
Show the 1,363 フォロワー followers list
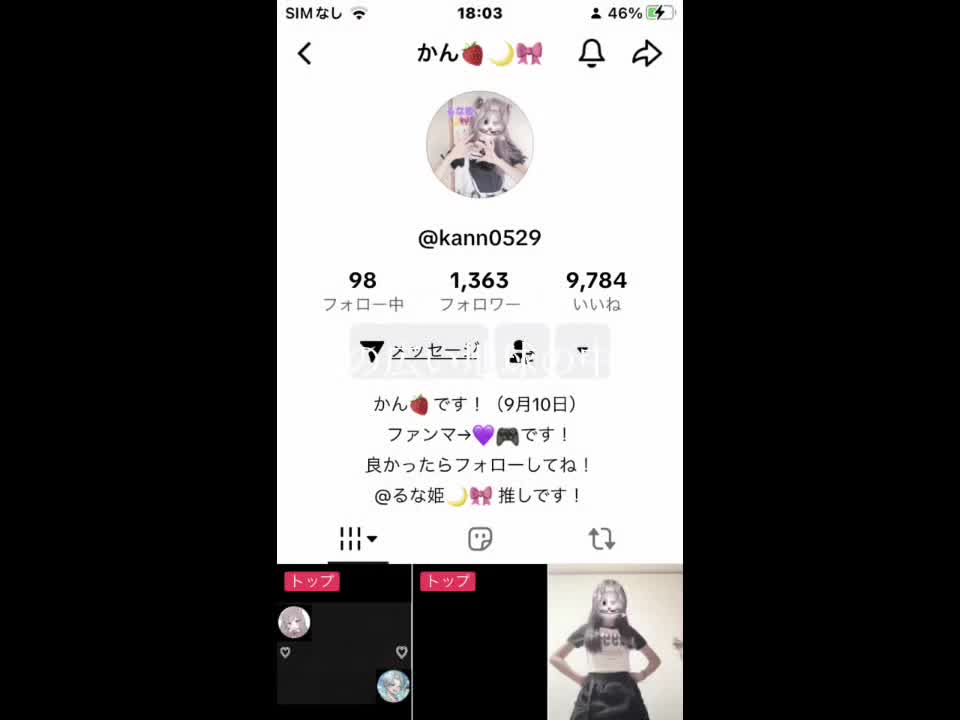tap(480, 290)
